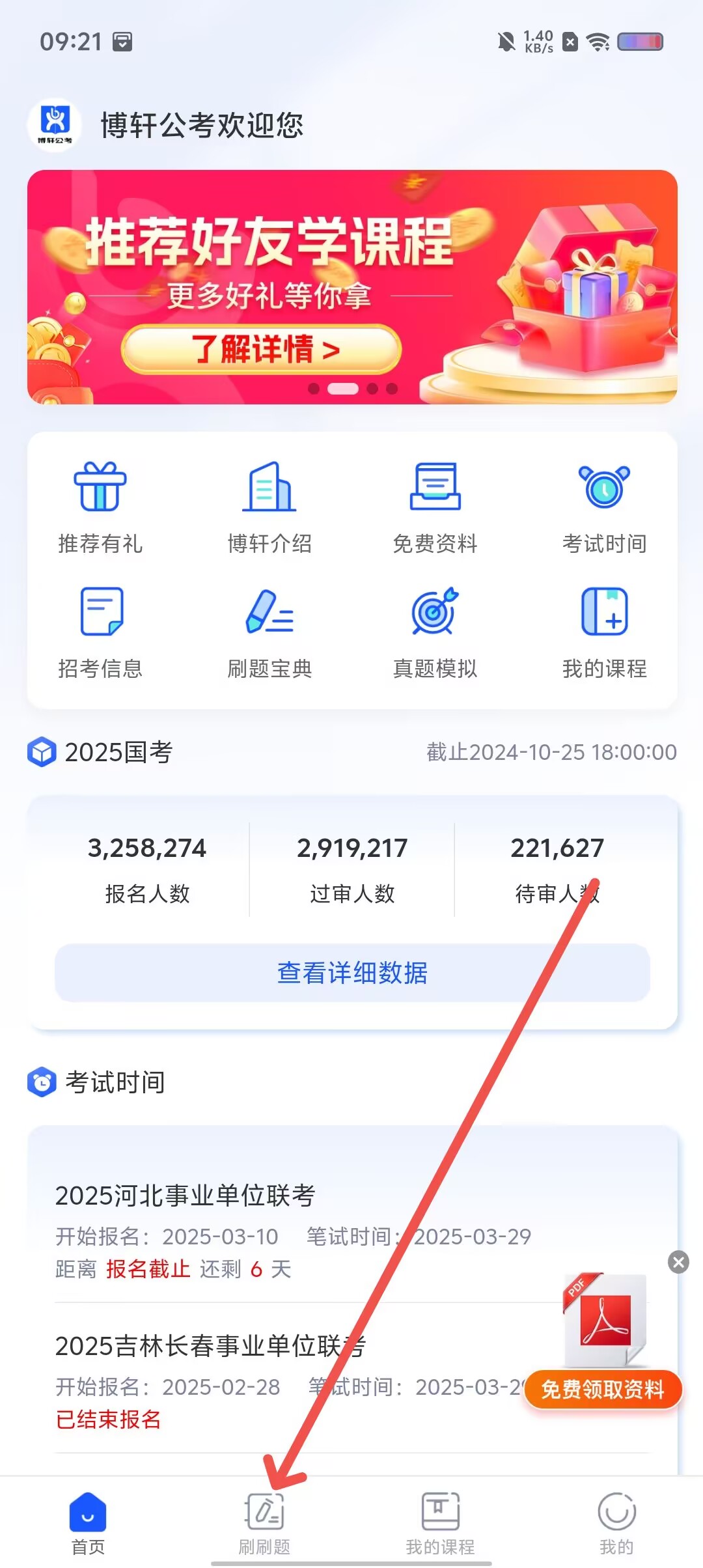Tap 免费领取资料 floating button
The image size is (703, 1568).
click(x=603, y=1390)
